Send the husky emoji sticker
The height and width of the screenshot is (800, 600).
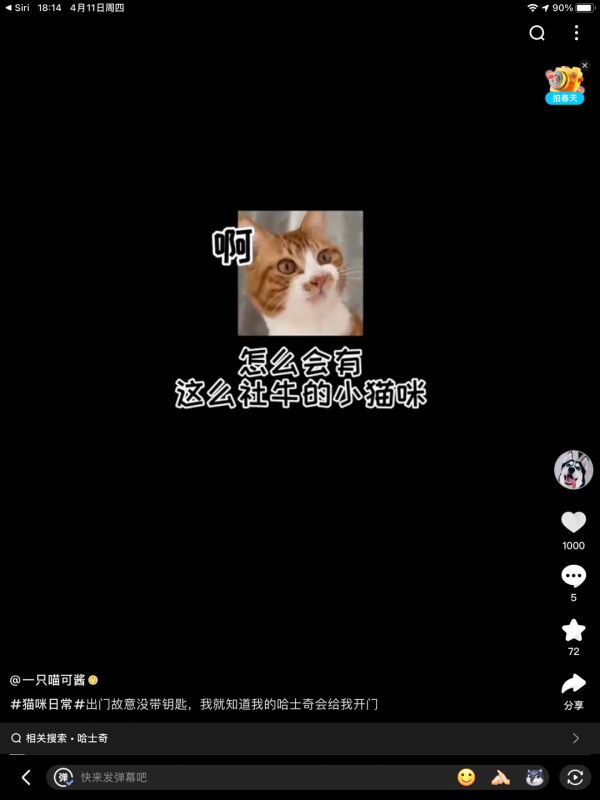point(536,777)
